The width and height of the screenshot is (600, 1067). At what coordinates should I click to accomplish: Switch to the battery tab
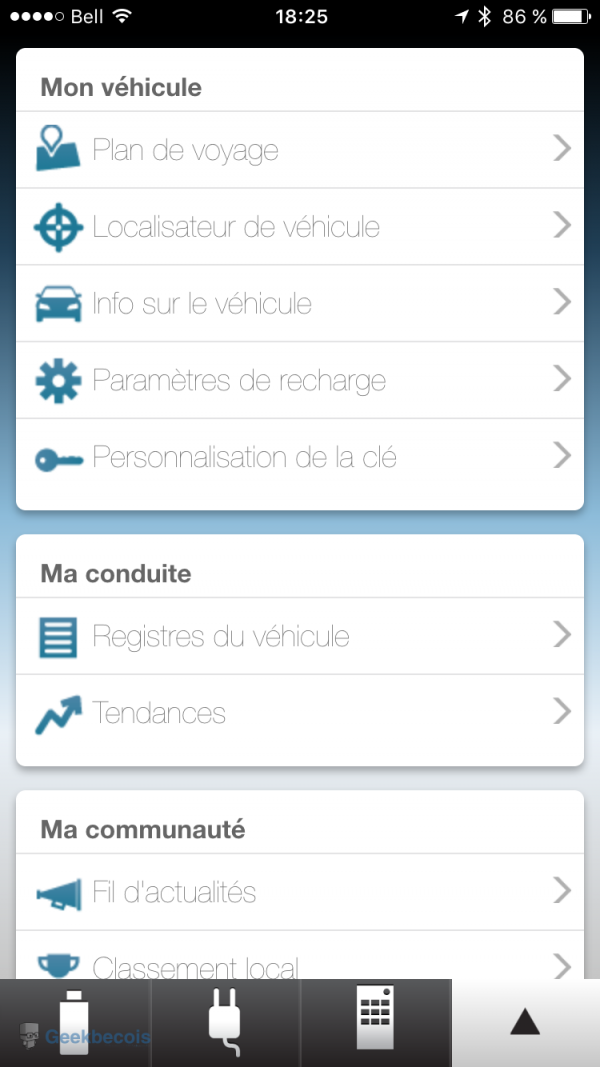pyautogui.click(x=75, y=1023)
